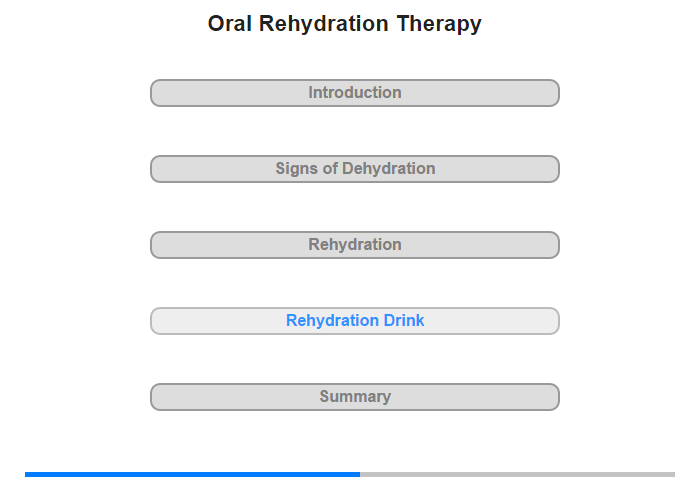Go to Signs of Dehydration

click(x=354, y=169)
